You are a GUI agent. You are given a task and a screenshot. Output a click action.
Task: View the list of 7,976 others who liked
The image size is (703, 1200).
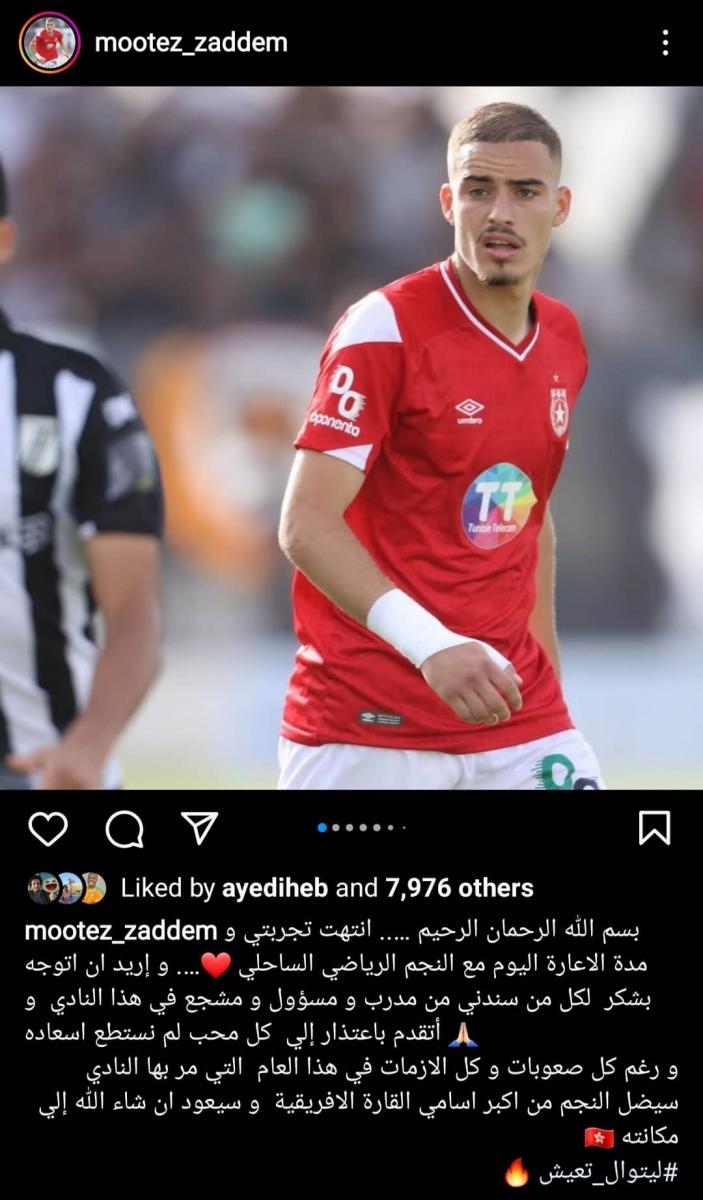460,887
